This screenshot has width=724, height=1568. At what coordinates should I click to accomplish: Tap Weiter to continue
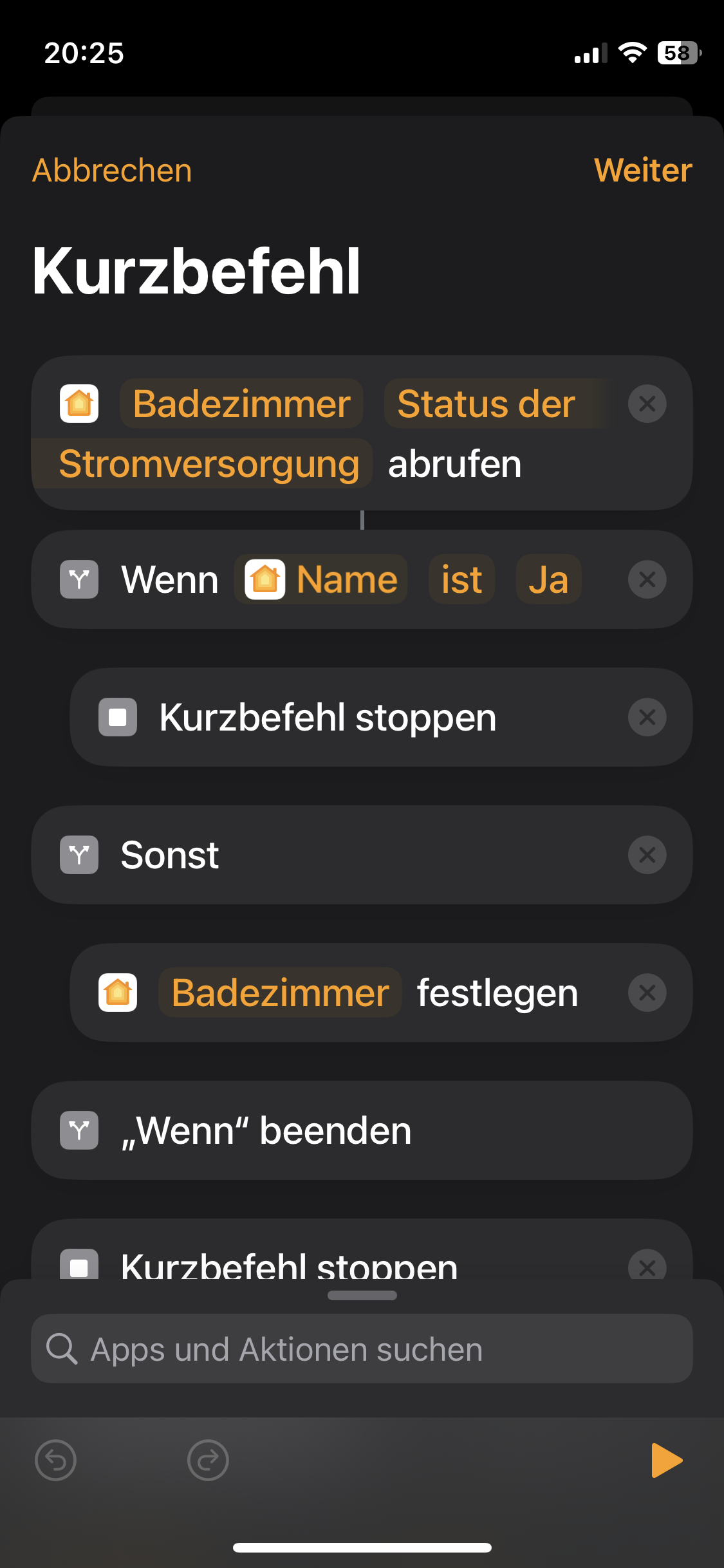pyautogui.click(x=643, y=171)
